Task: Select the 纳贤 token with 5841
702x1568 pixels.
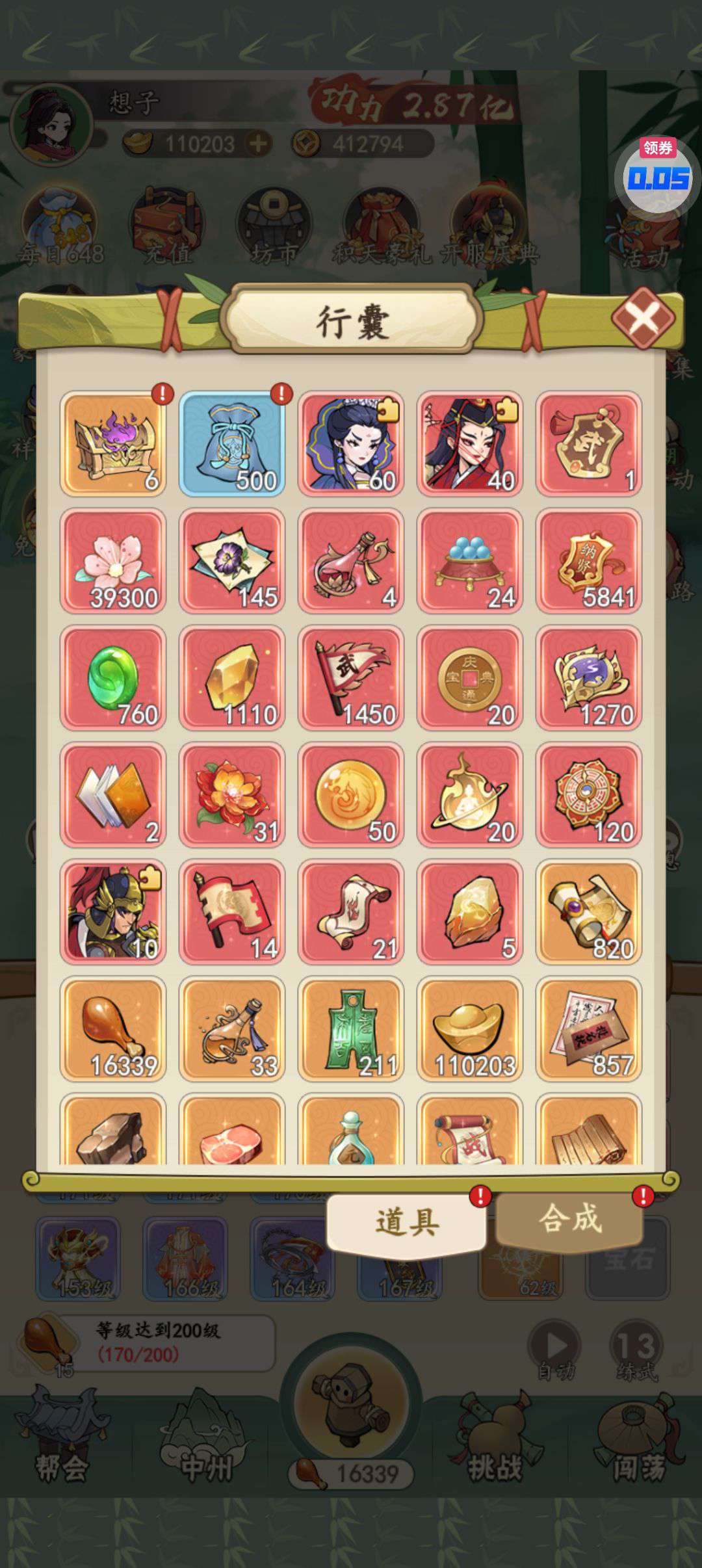Action: [x=589, y=560]
